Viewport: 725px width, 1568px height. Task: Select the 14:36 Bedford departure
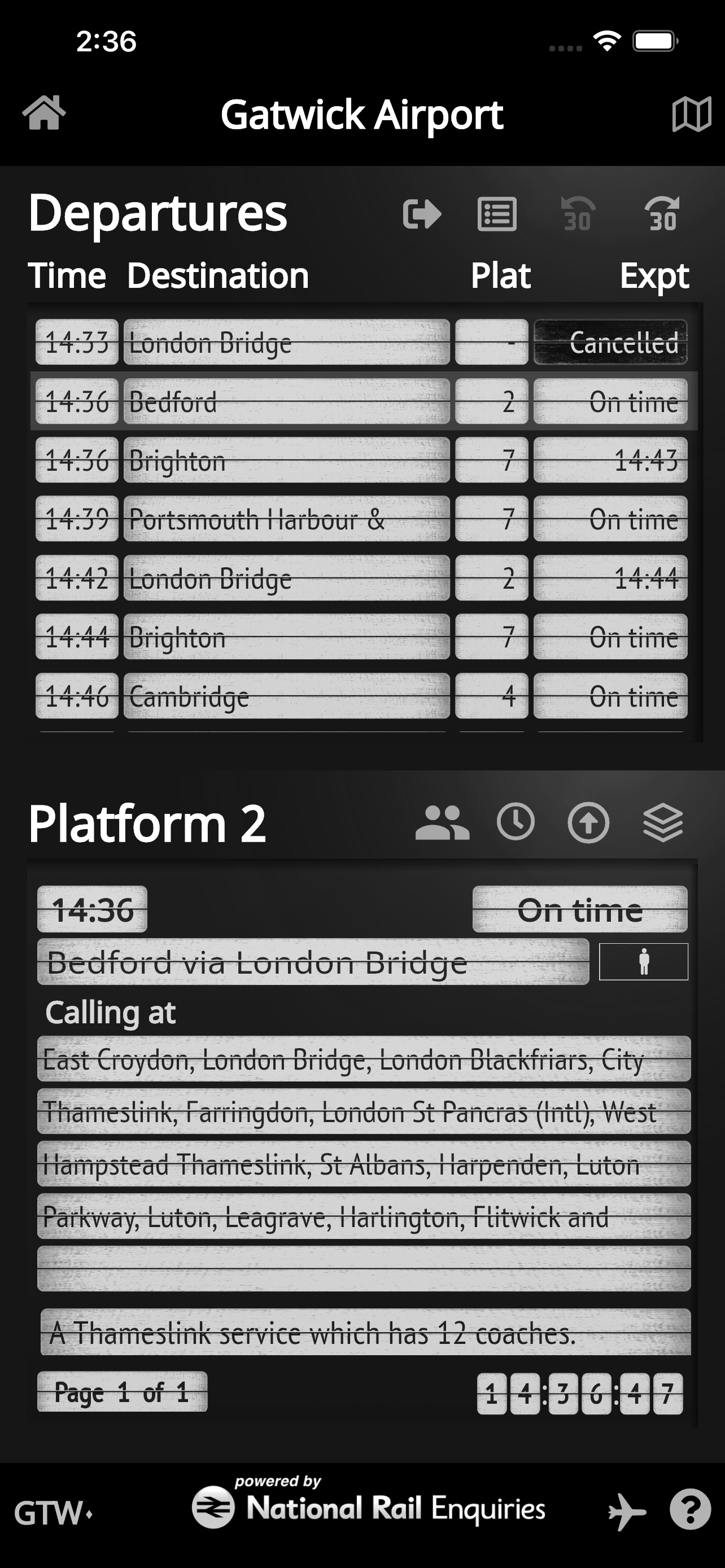(x=361, y=402)
